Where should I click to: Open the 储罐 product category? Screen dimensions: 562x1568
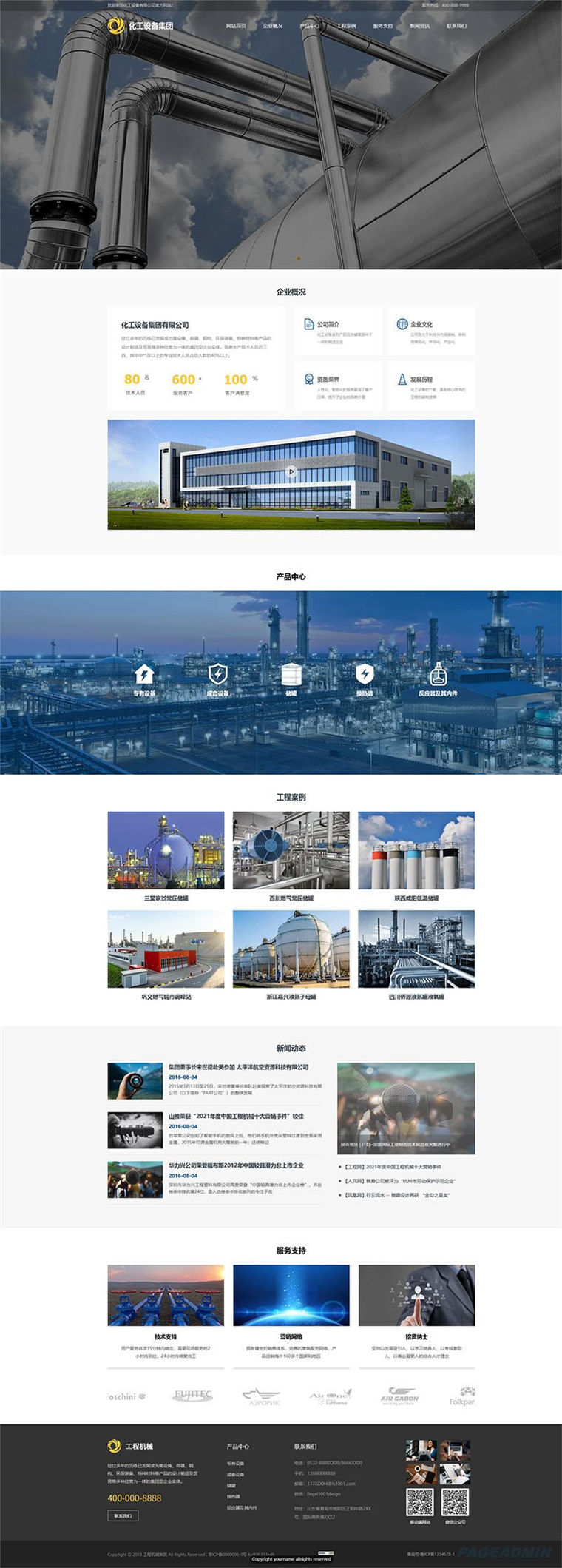[x=291, y=680]
